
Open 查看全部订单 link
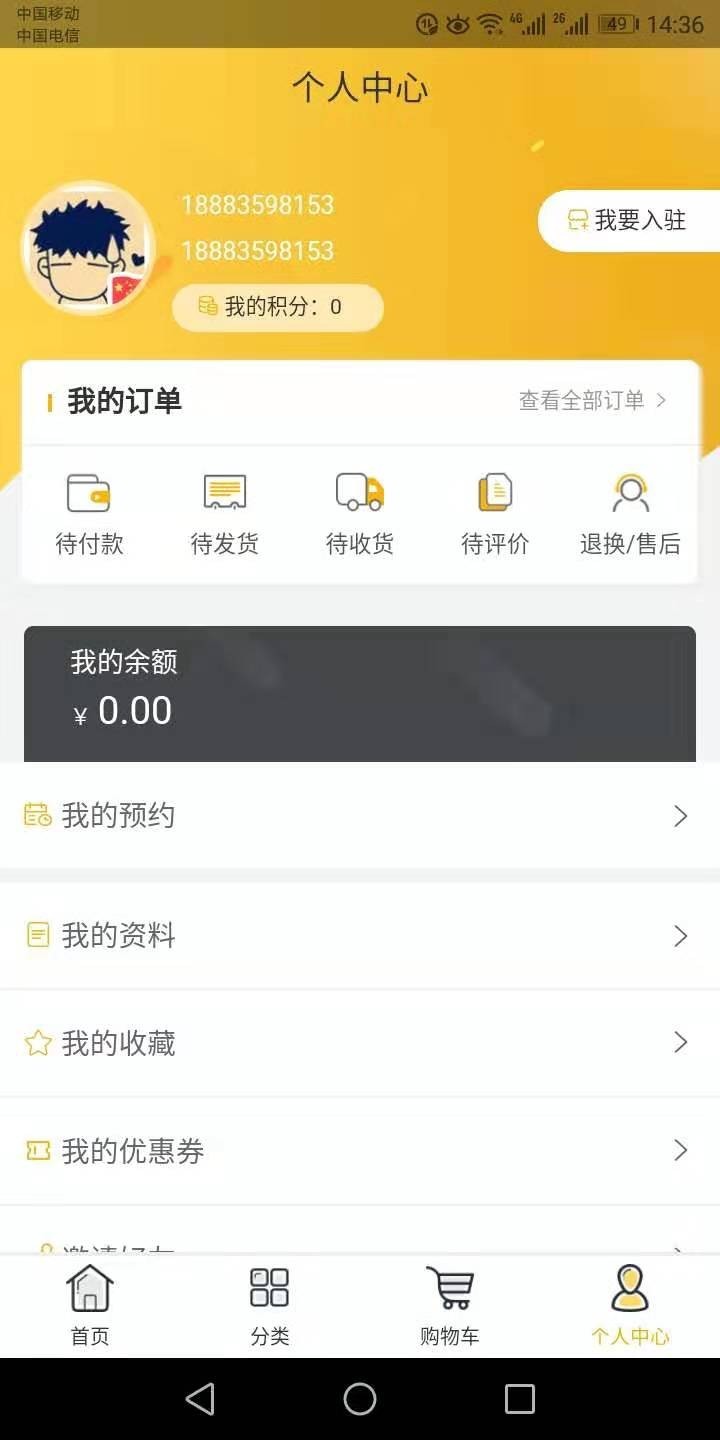pyautogui.click(x=592, y=401)
